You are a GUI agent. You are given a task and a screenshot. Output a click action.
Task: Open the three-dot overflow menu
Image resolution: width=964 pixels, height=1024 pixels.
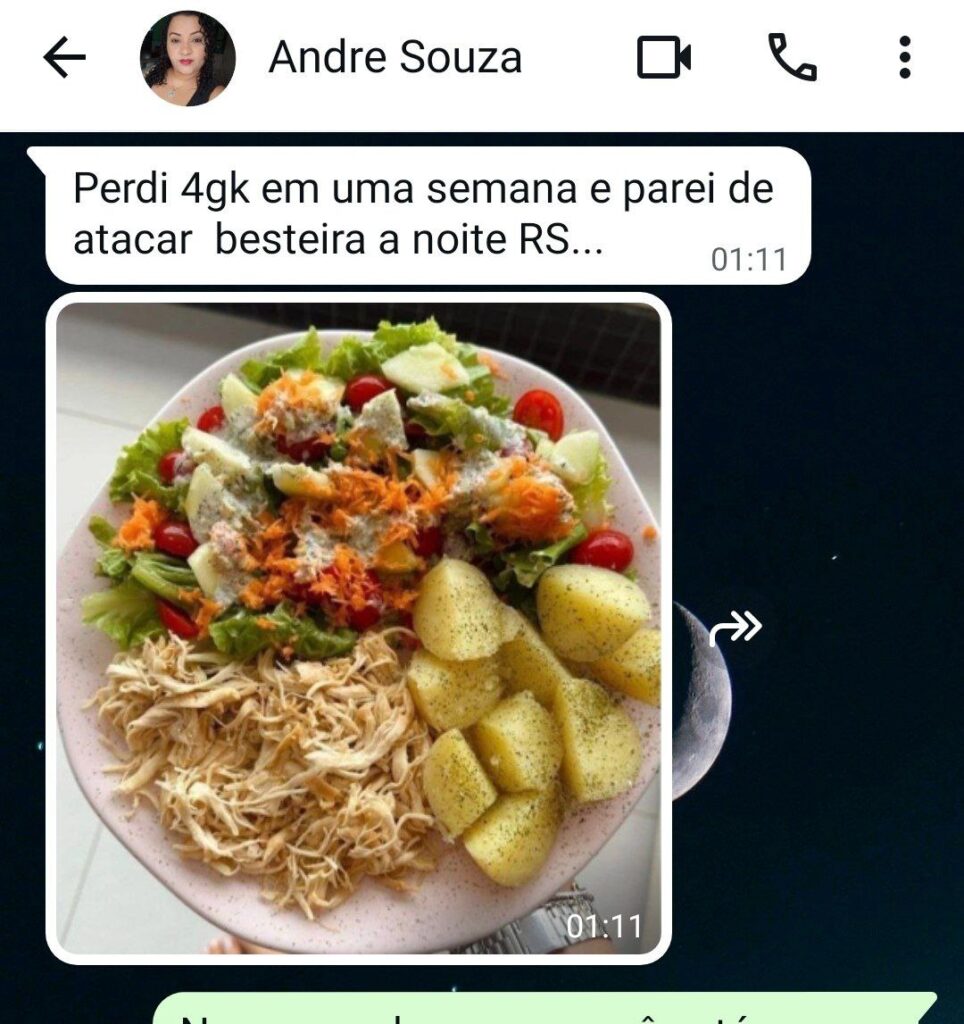tap(905, 57)
